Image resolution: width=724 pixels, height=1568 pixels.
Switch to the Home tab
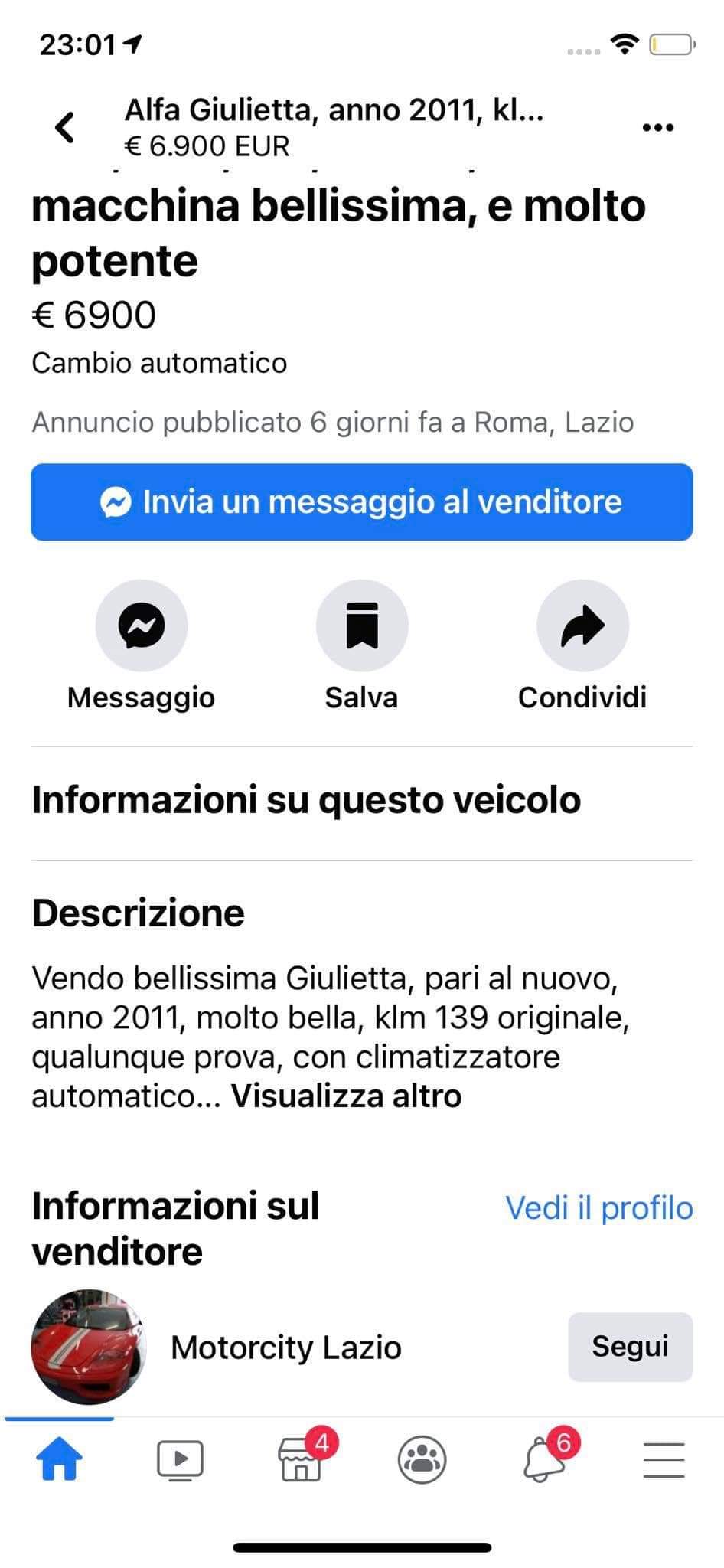coord(59,1459)
